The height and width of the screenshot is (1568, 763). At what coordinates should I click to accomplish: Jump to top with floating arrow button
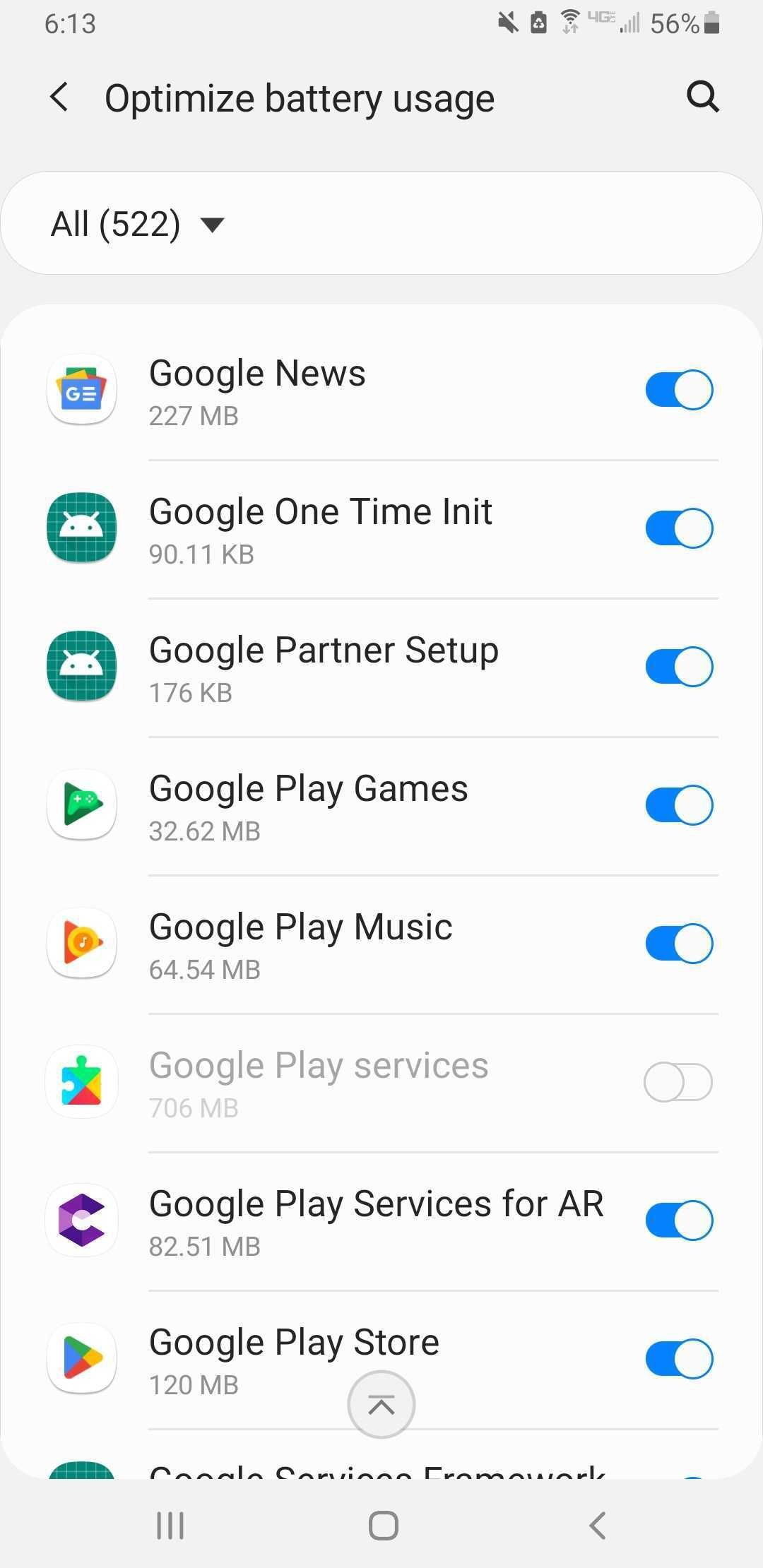click(x=381, y=1404)
